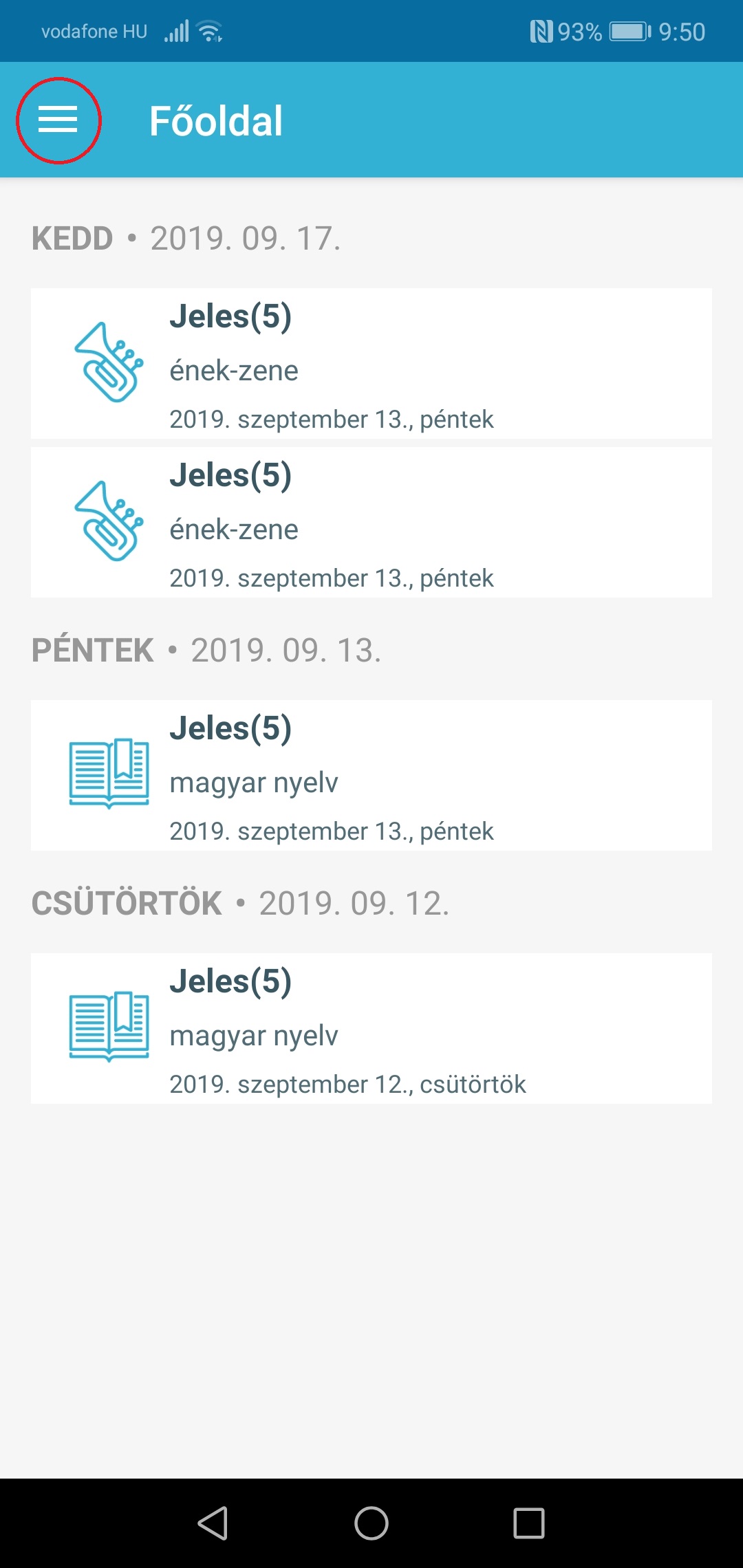
Task: Open the magyar nyelv grade from September 13
Action: 371,776
